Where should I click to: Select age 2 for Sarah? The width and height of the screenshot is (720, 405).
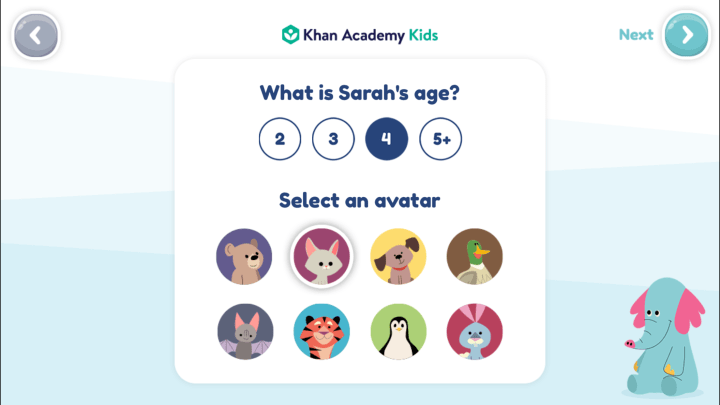(280, 139)
